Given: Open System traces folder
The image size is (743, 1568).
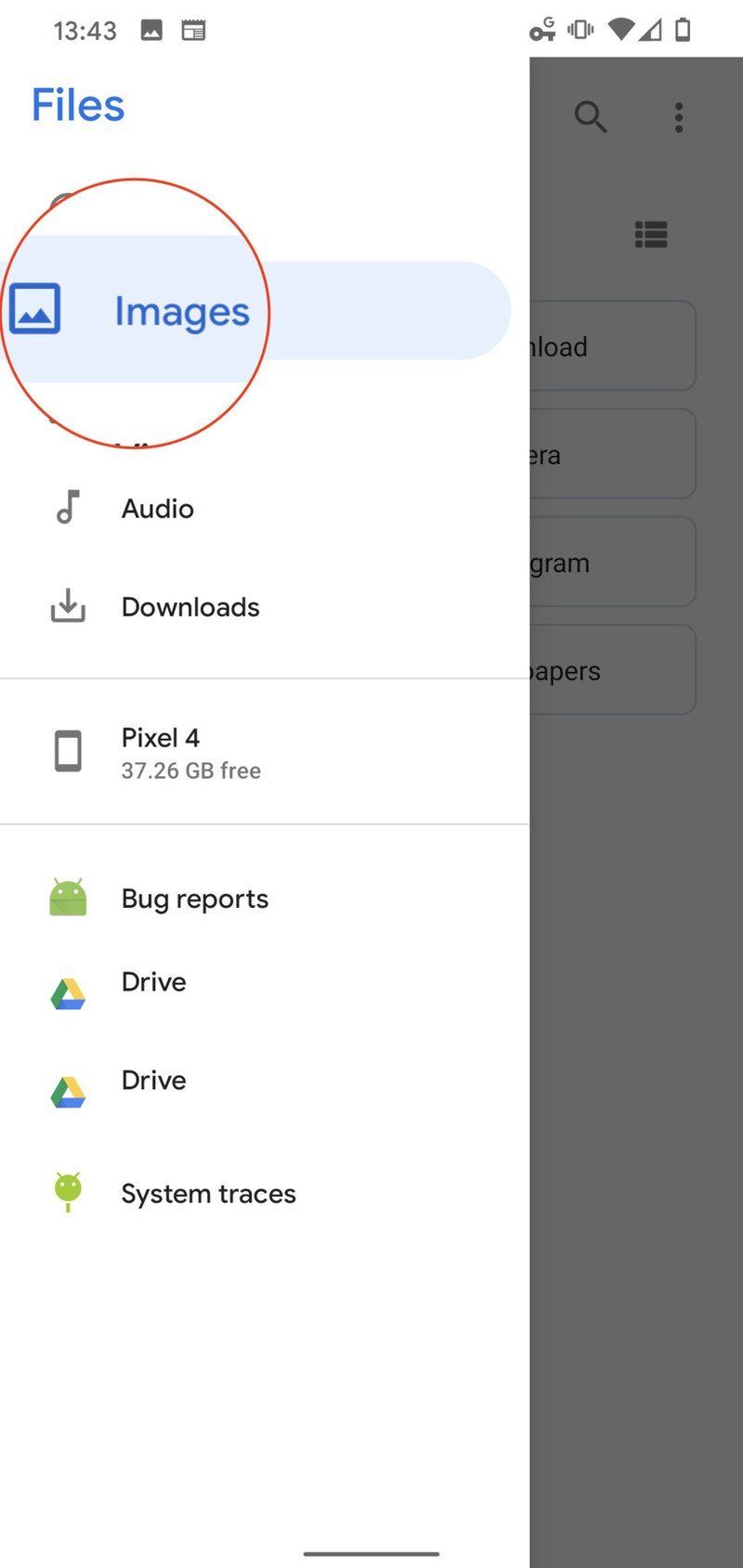Looking at the screenshot, I should click(207, 1191).
